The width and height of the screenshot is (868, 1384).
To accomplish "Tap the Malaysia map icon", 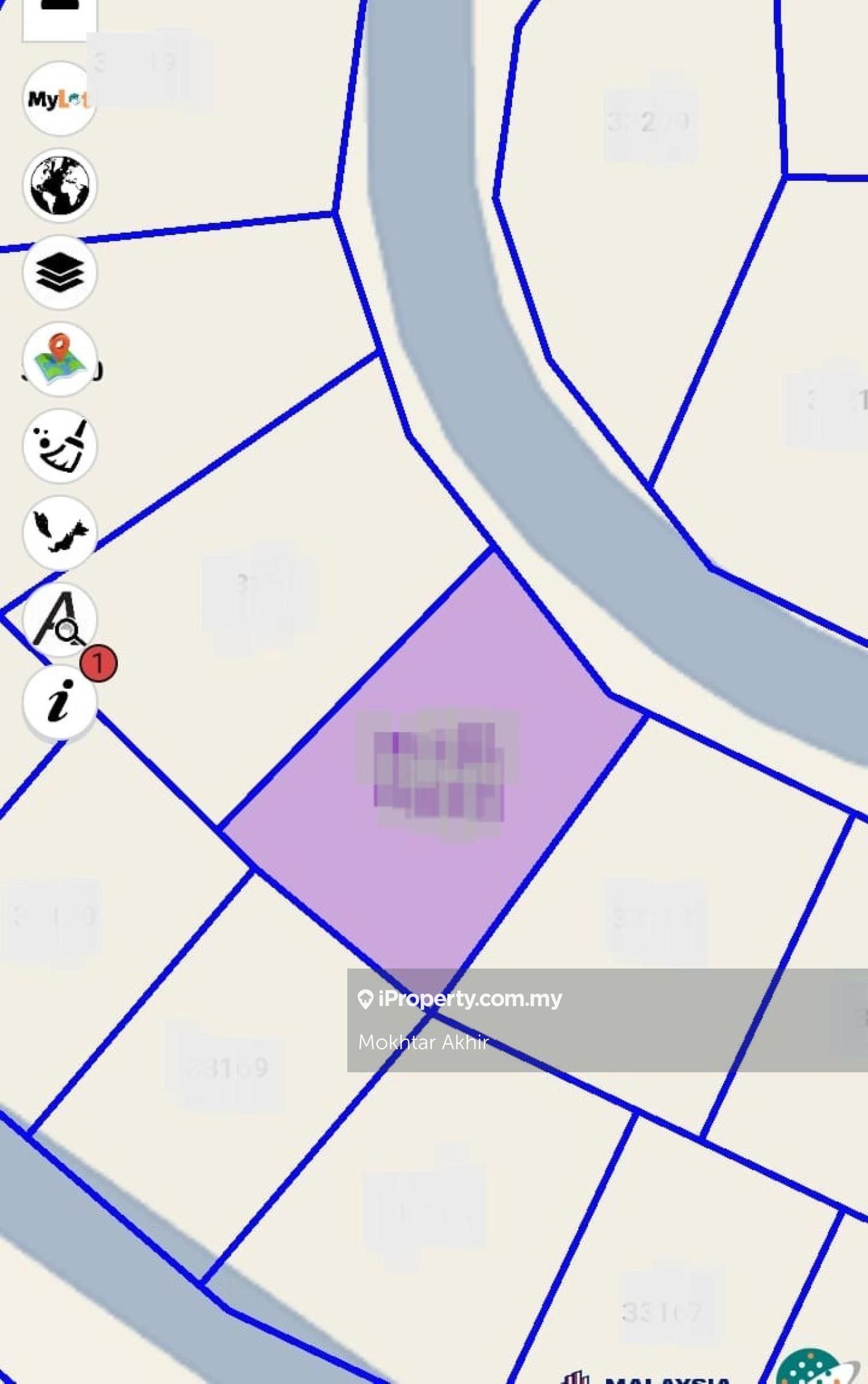I will [x=59, y=532].
